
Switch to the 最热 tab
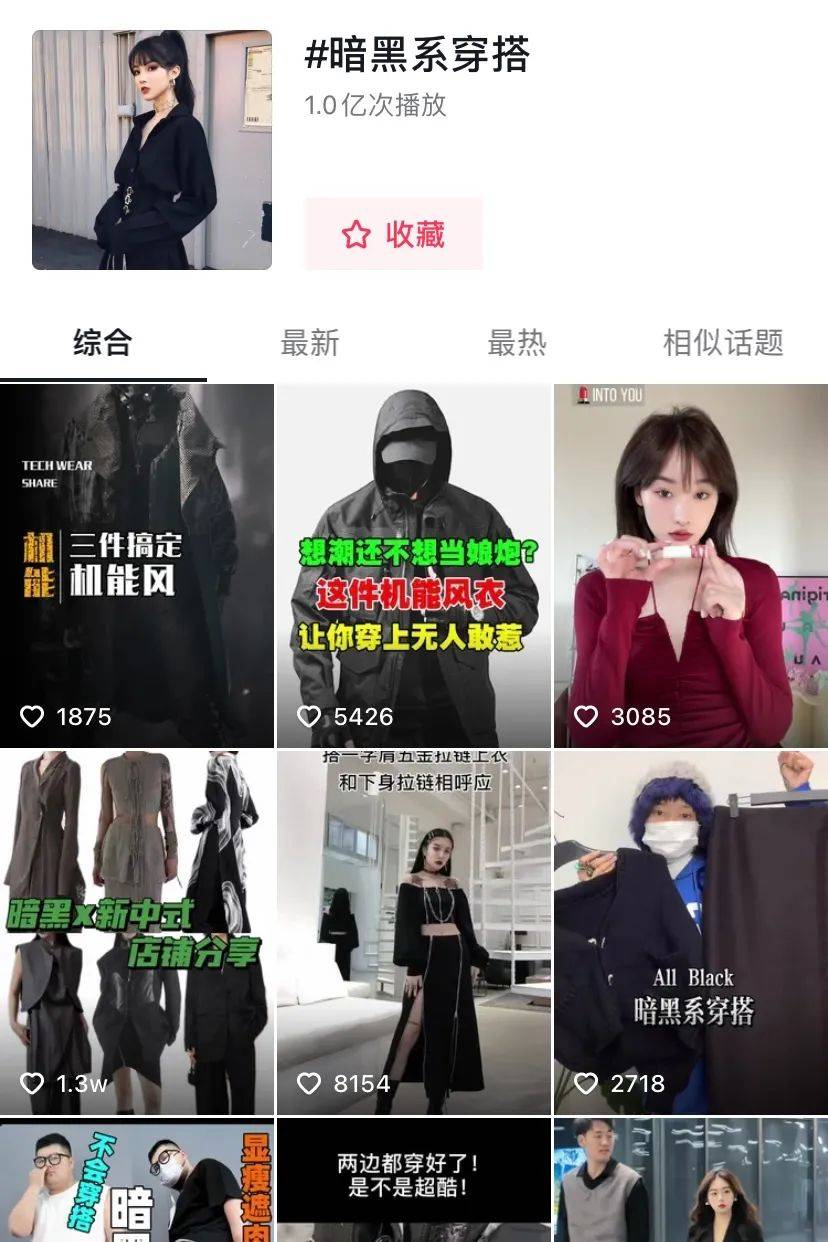pyautogui.click(x=516, y=343)
